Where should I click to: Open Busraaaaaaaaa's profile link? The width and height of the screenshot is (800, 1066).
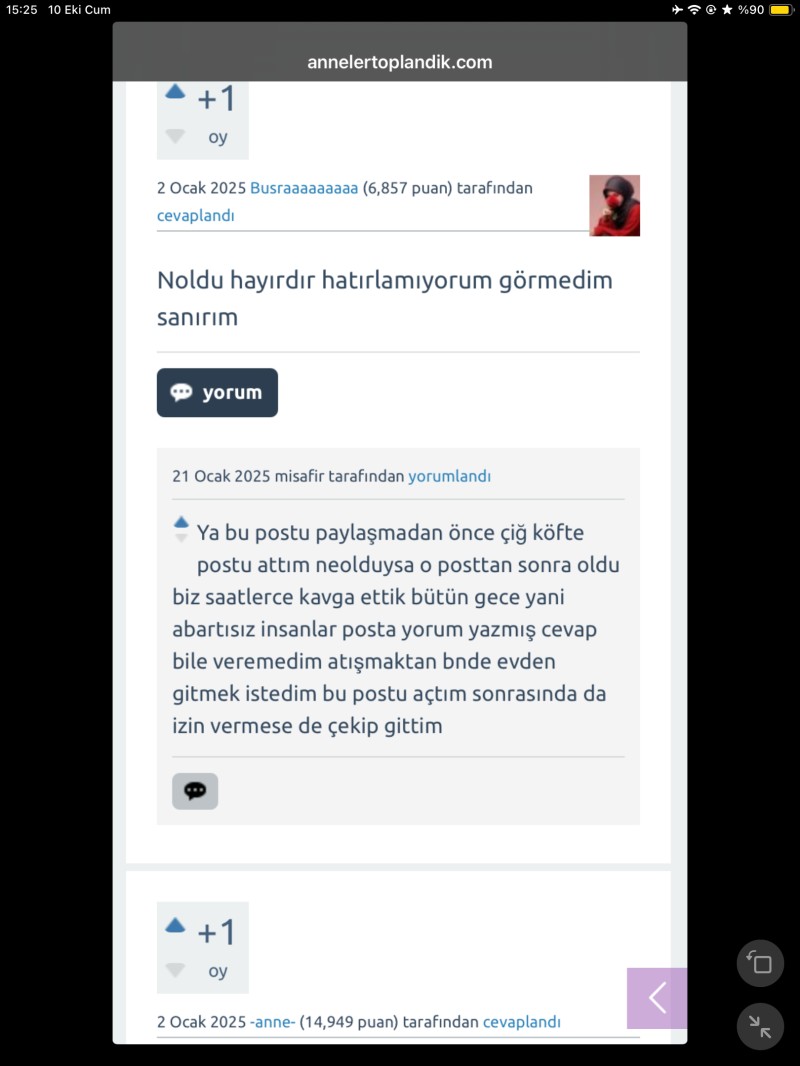pos(304,188)
